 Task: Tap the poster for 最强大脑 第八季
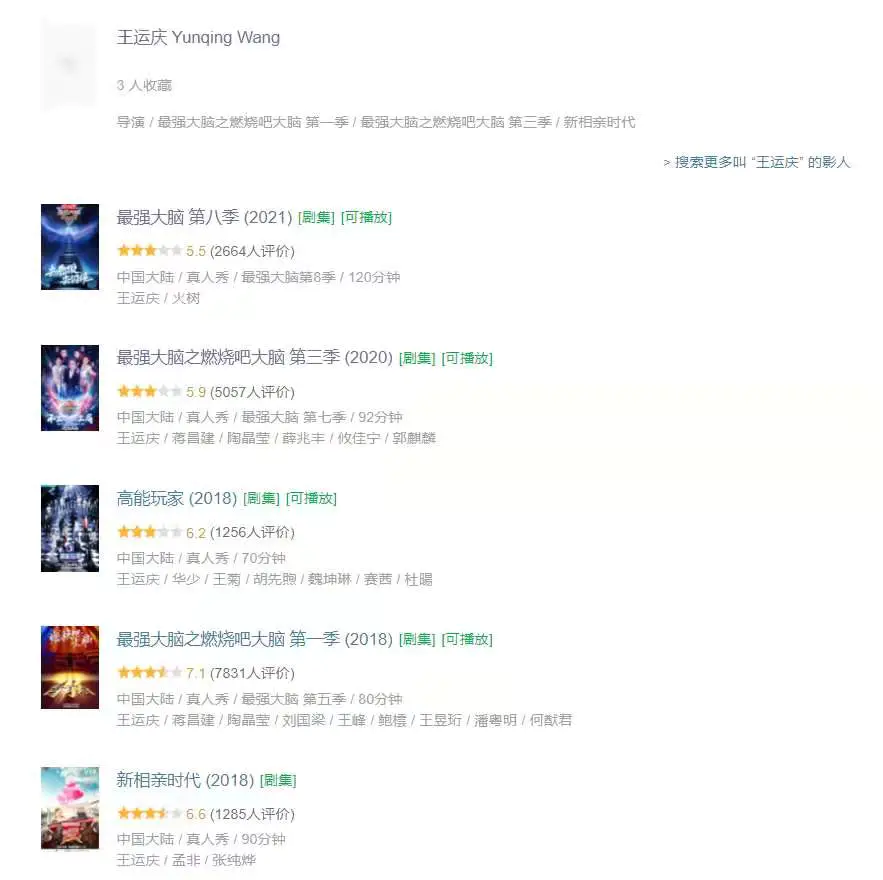(70, 247)
